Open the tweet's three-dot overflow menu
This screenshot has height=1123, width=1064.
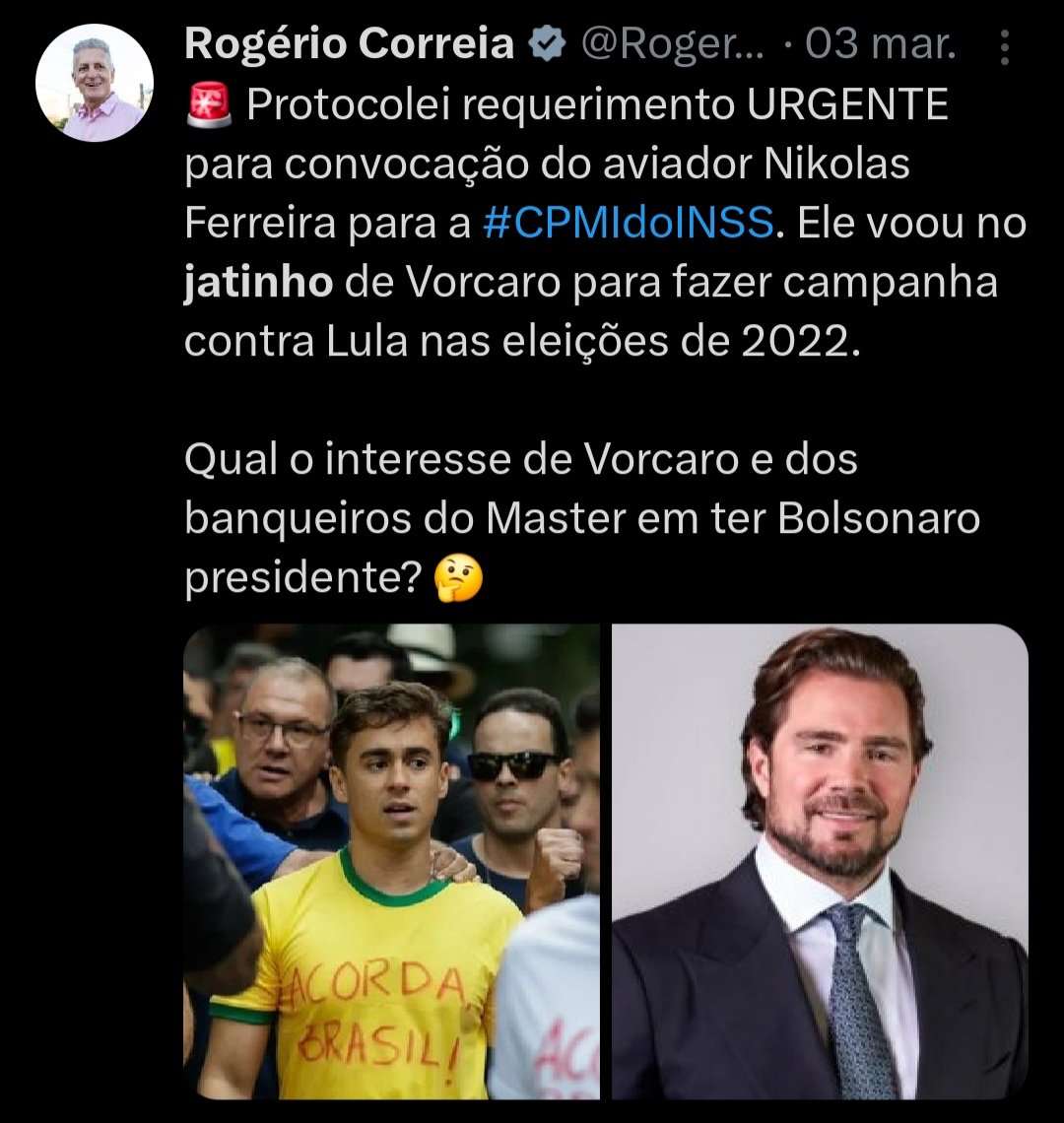coord(1004,47)
